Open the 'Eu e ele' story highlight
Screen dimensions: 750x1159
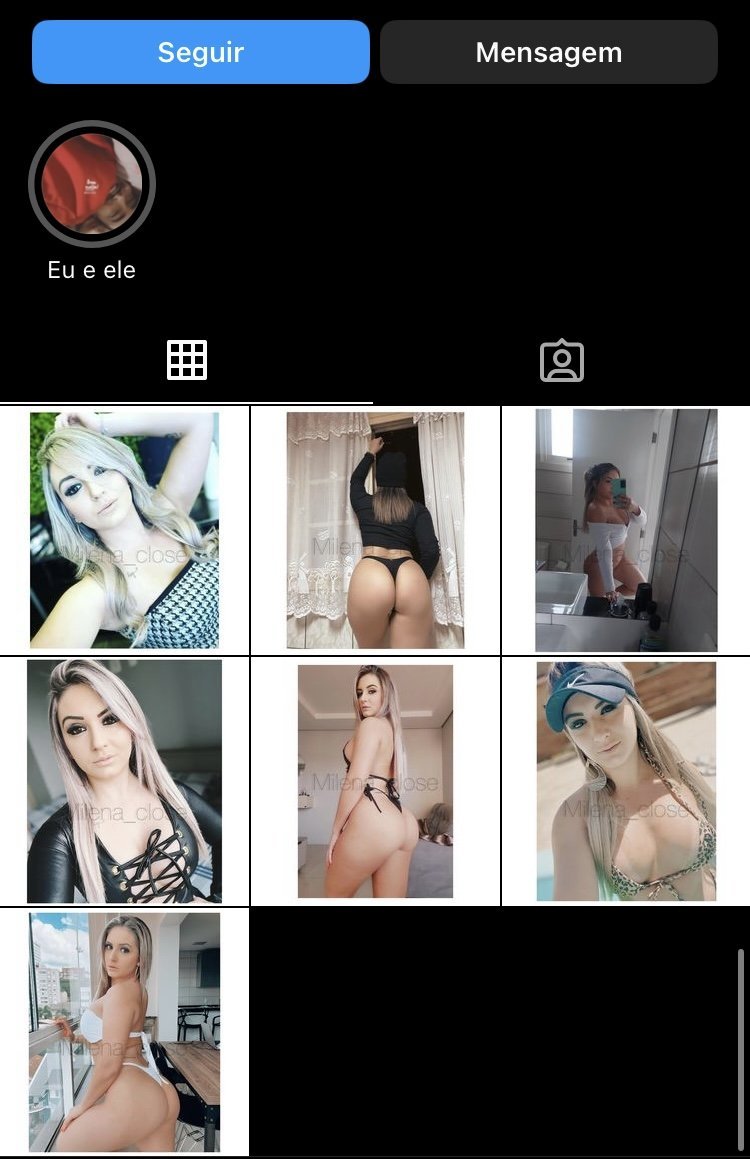(x=92, y=184)
